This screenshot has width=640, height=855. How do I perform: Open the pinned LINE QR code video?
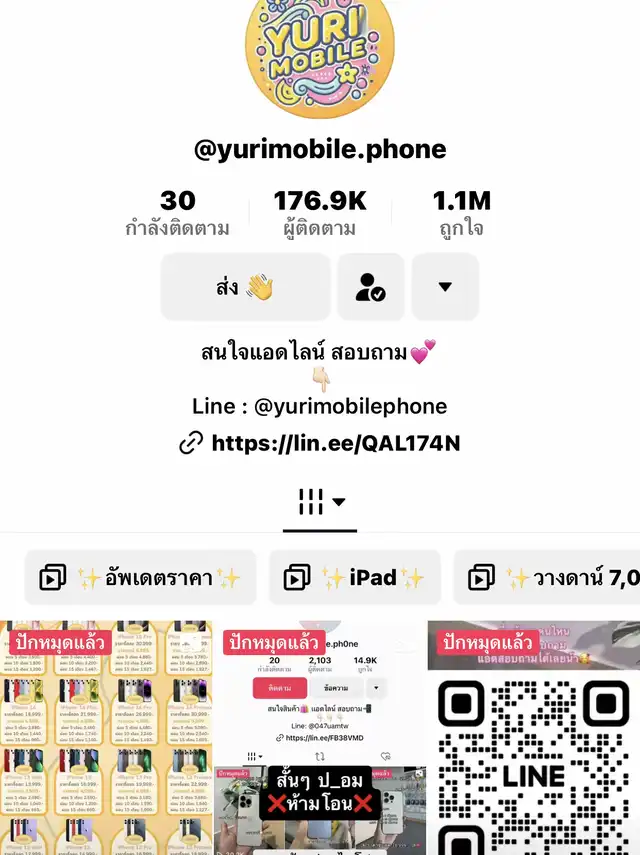coord(534,740)
